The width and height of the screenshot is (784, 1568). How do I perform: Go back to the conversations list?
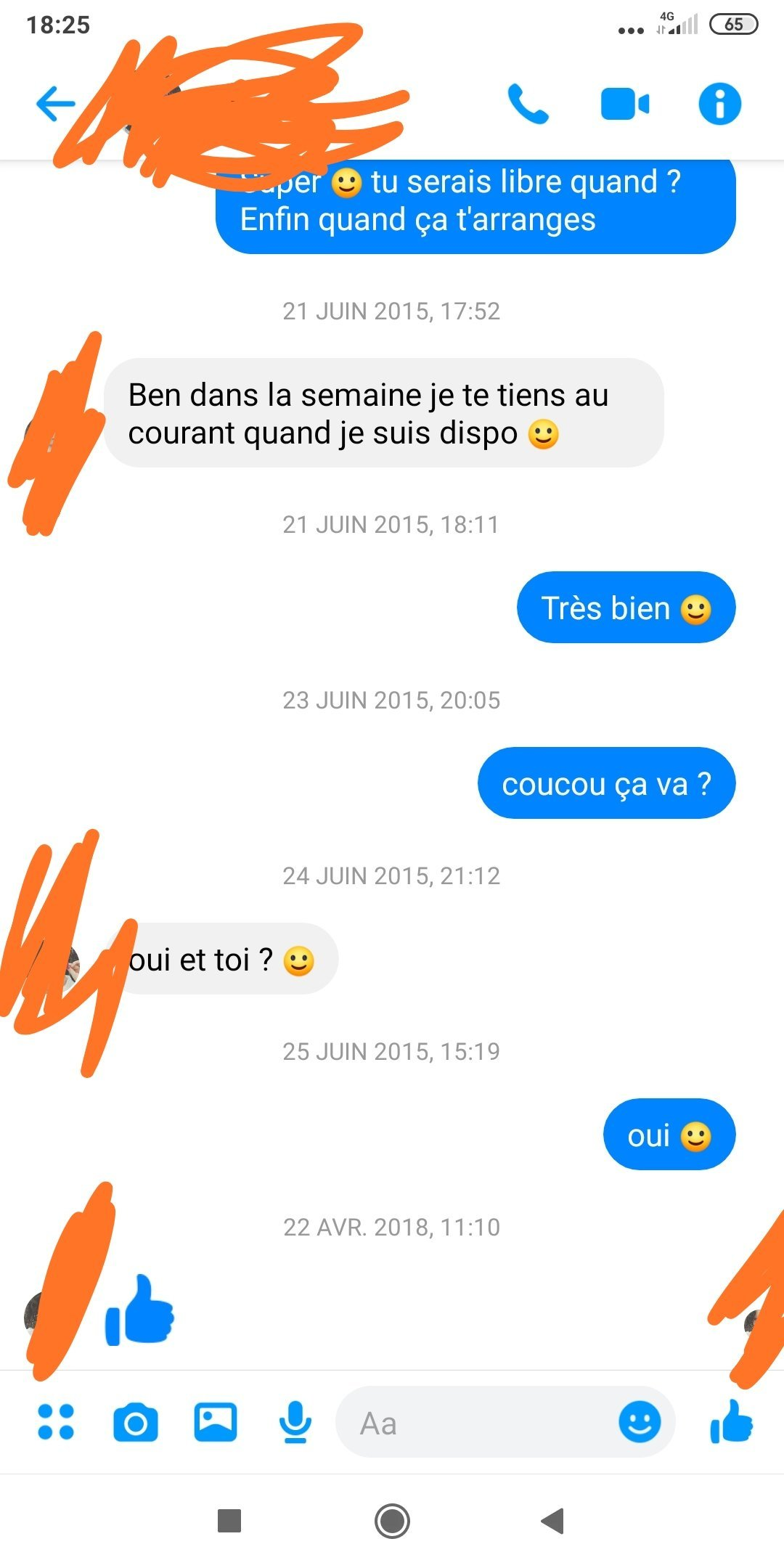click(55, 104)
